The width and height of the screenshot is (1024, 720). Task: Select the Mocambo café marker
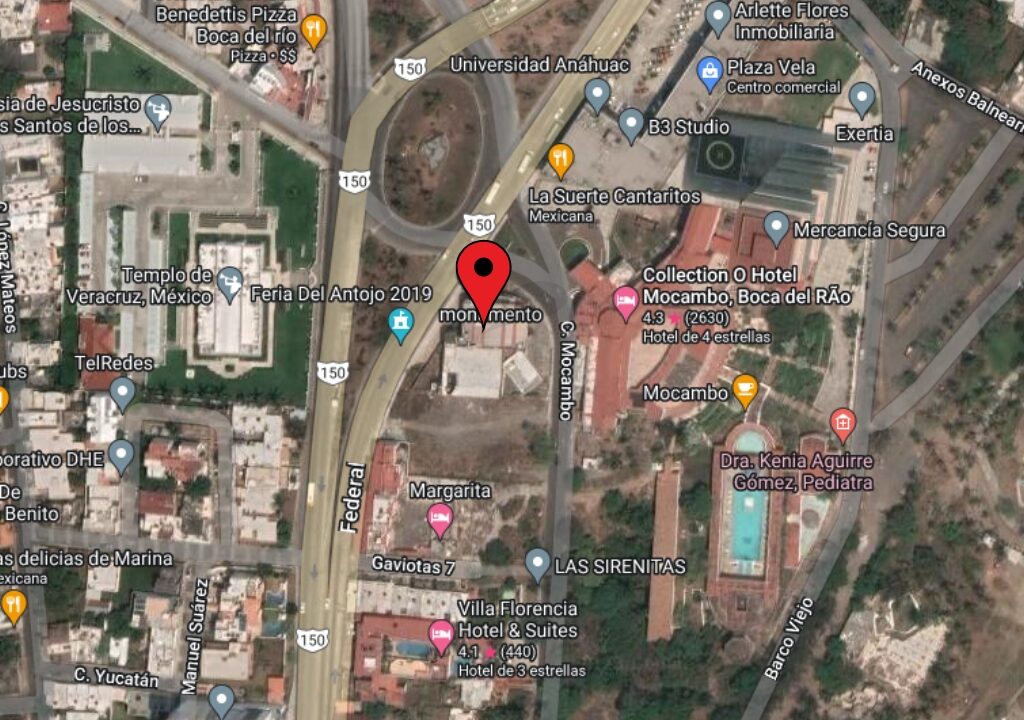pyautogui.click(x=745, y=390)
